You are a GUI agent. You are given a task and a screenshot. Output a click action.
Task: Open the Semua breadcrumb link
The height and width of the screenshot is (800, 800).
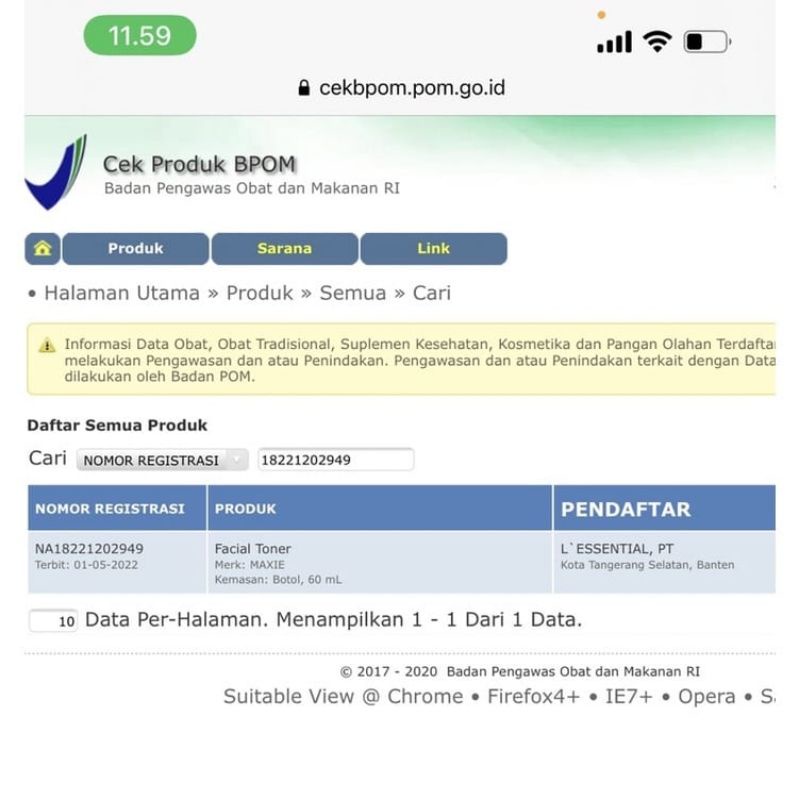[x=353, y=293]
